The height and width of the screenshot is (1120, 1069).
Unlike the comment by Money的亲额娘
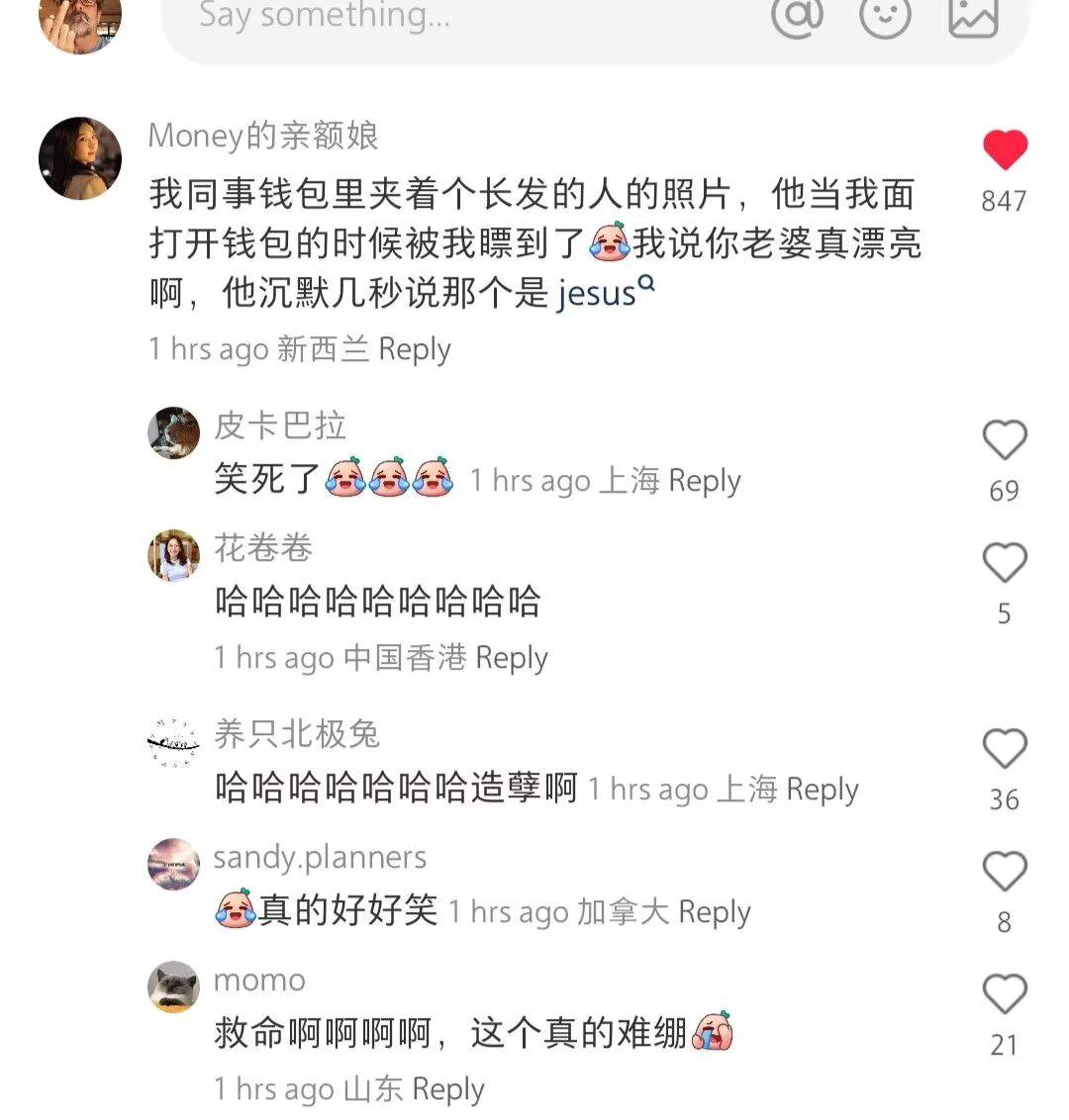1004,151
